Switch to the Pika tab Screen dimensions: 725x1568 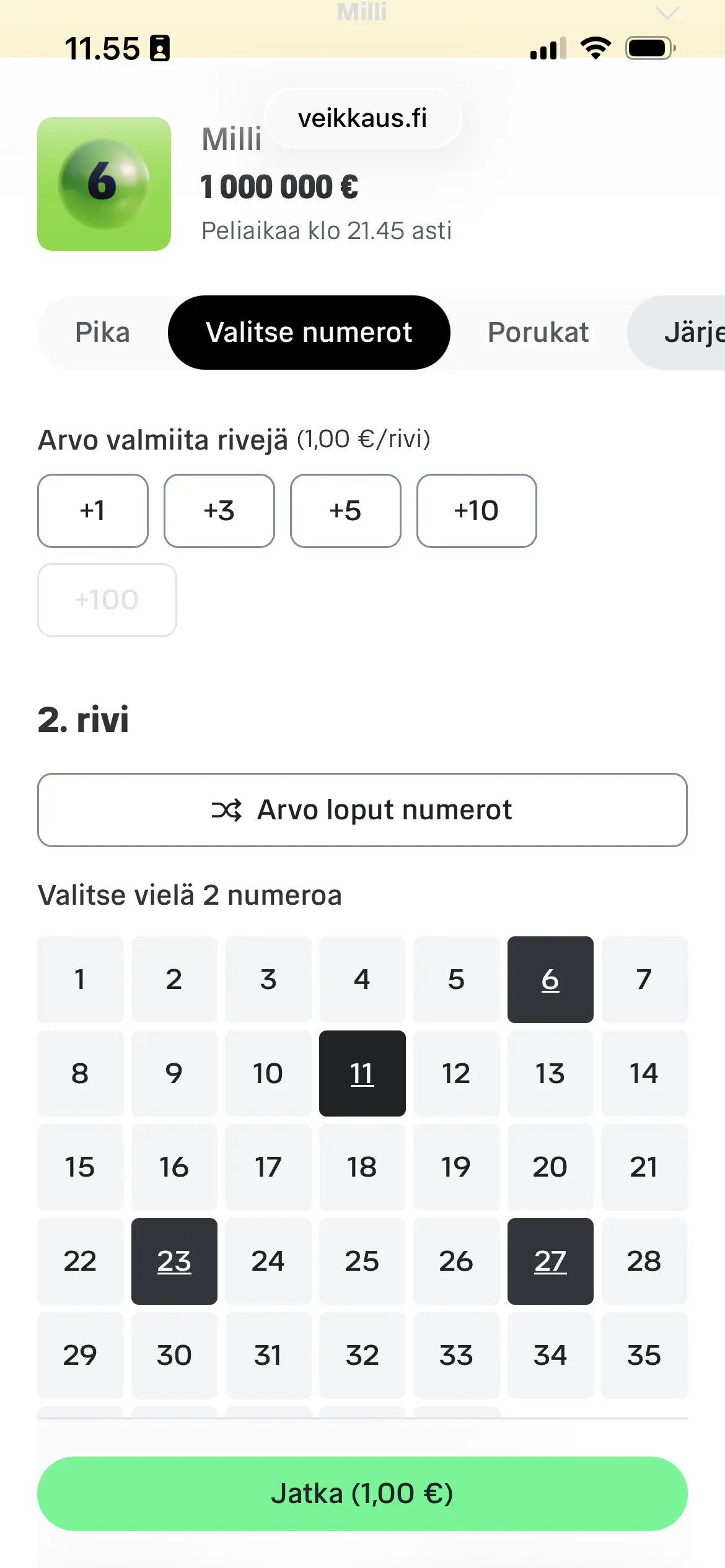point(102,332)
